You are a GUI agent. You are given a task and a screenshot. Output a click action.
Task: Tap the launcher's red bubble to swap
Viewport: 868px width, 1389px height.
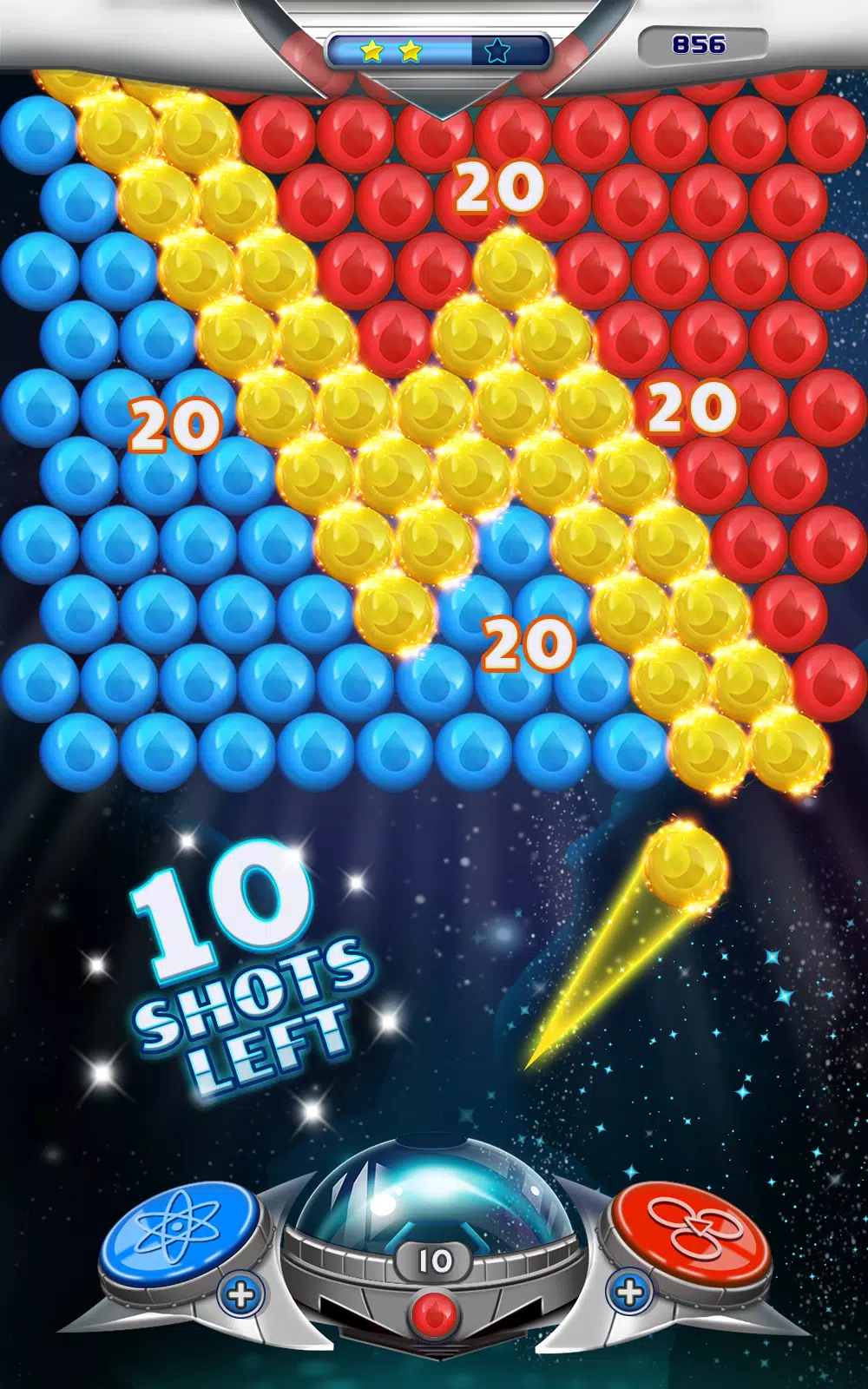click(x=435, y=1316)
